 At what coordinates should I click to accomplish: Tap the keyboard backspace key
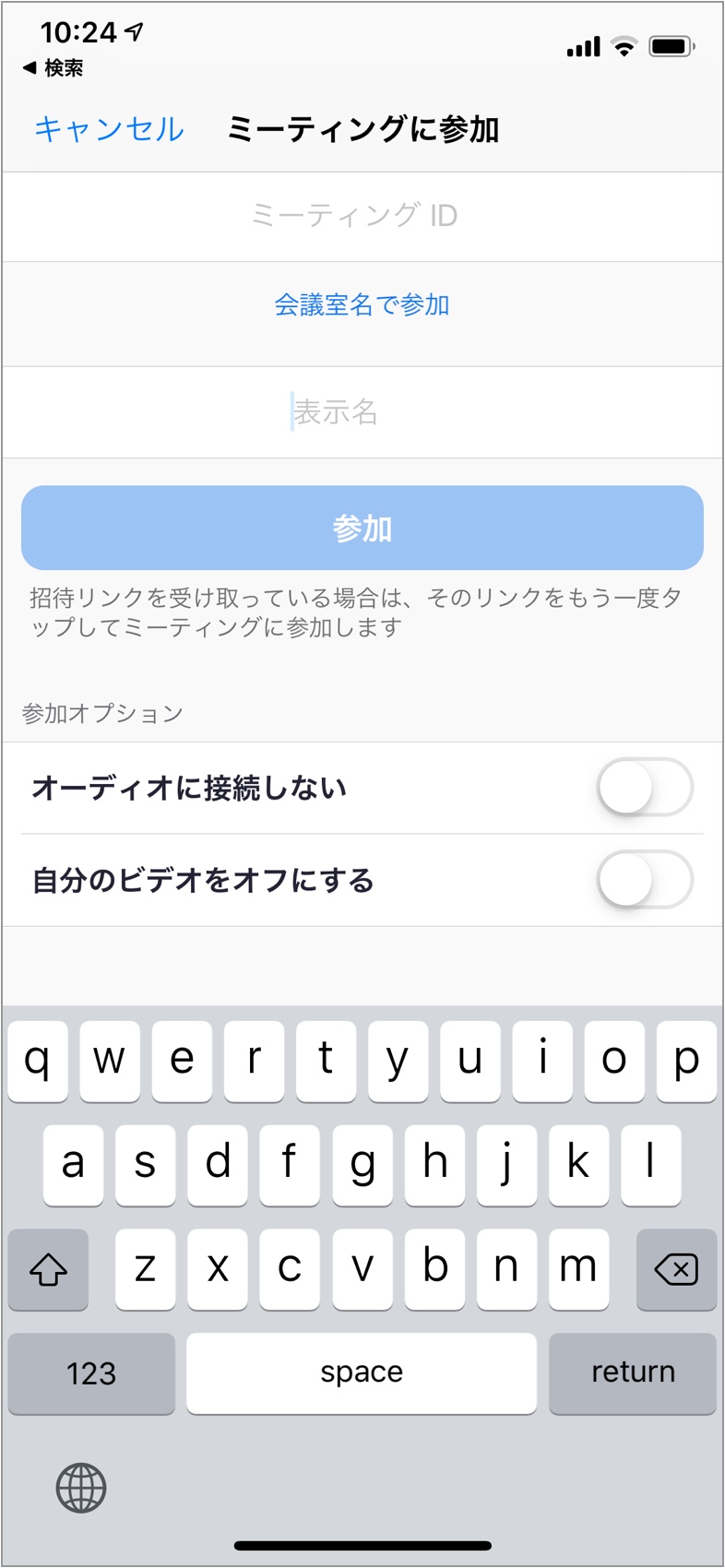point(676,1269)
